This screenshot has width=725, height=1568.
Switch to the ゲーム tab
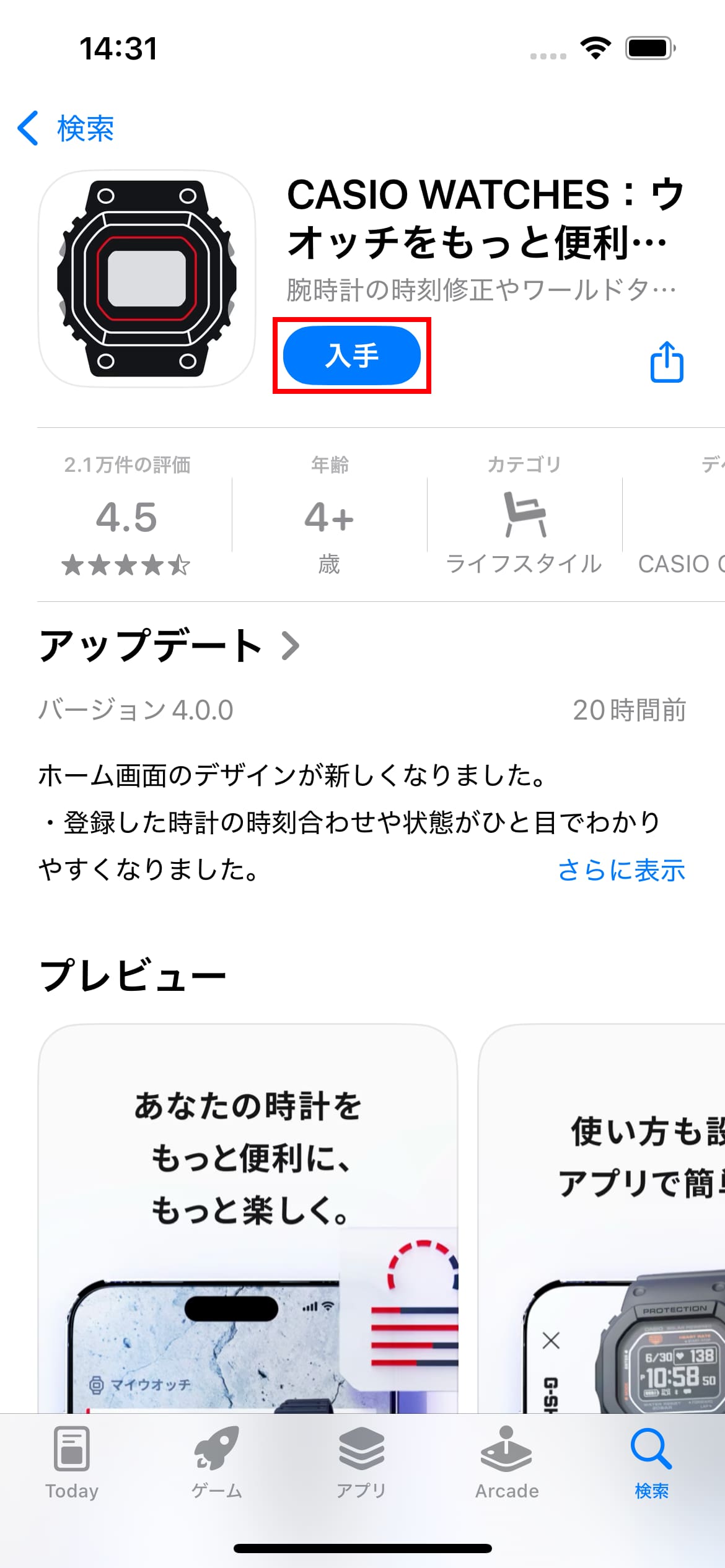[x=216, y=1463]
